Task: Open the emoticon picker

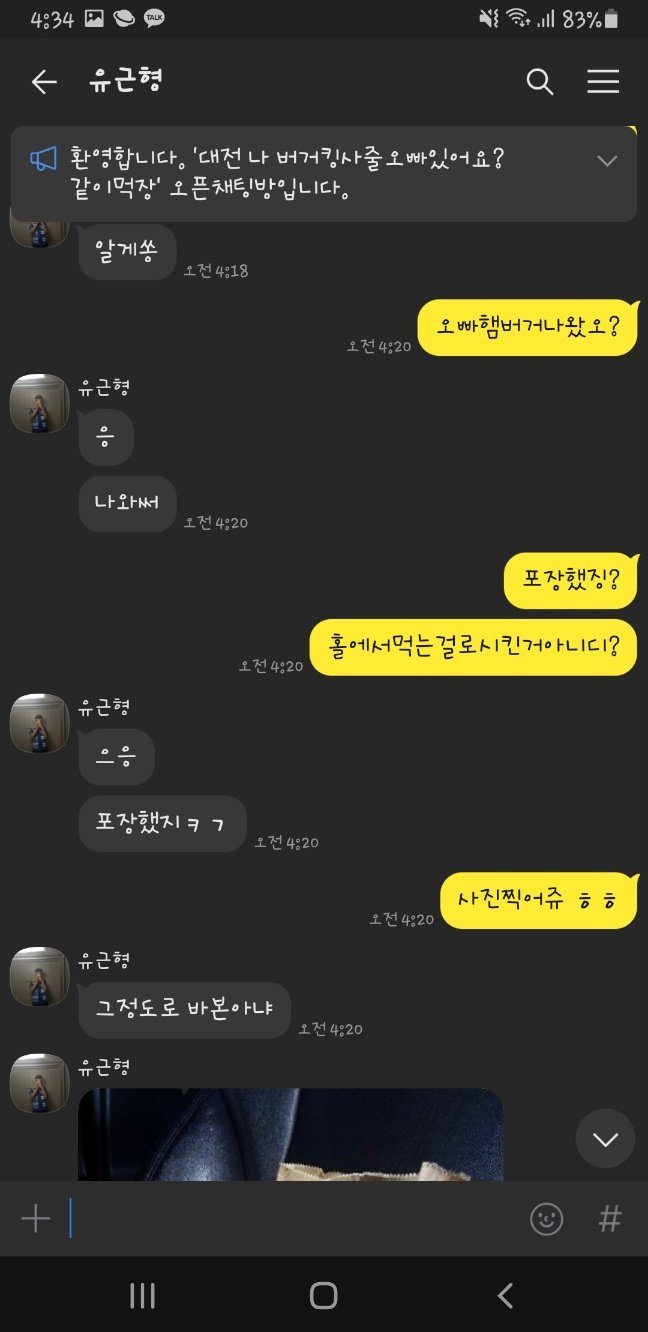Action: coord(546,1218)
